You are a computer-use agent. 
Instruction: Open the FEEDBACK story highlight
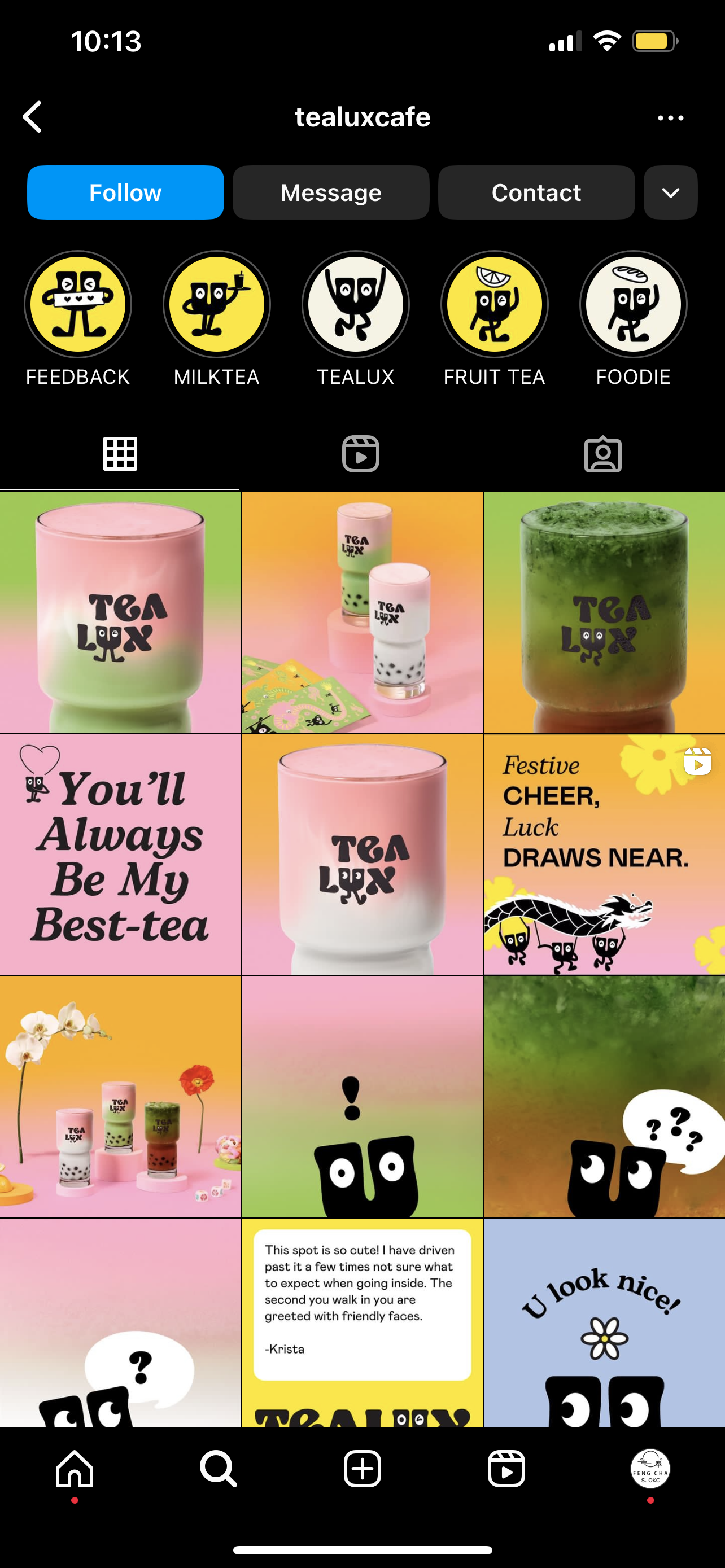(x=78, y=304)
